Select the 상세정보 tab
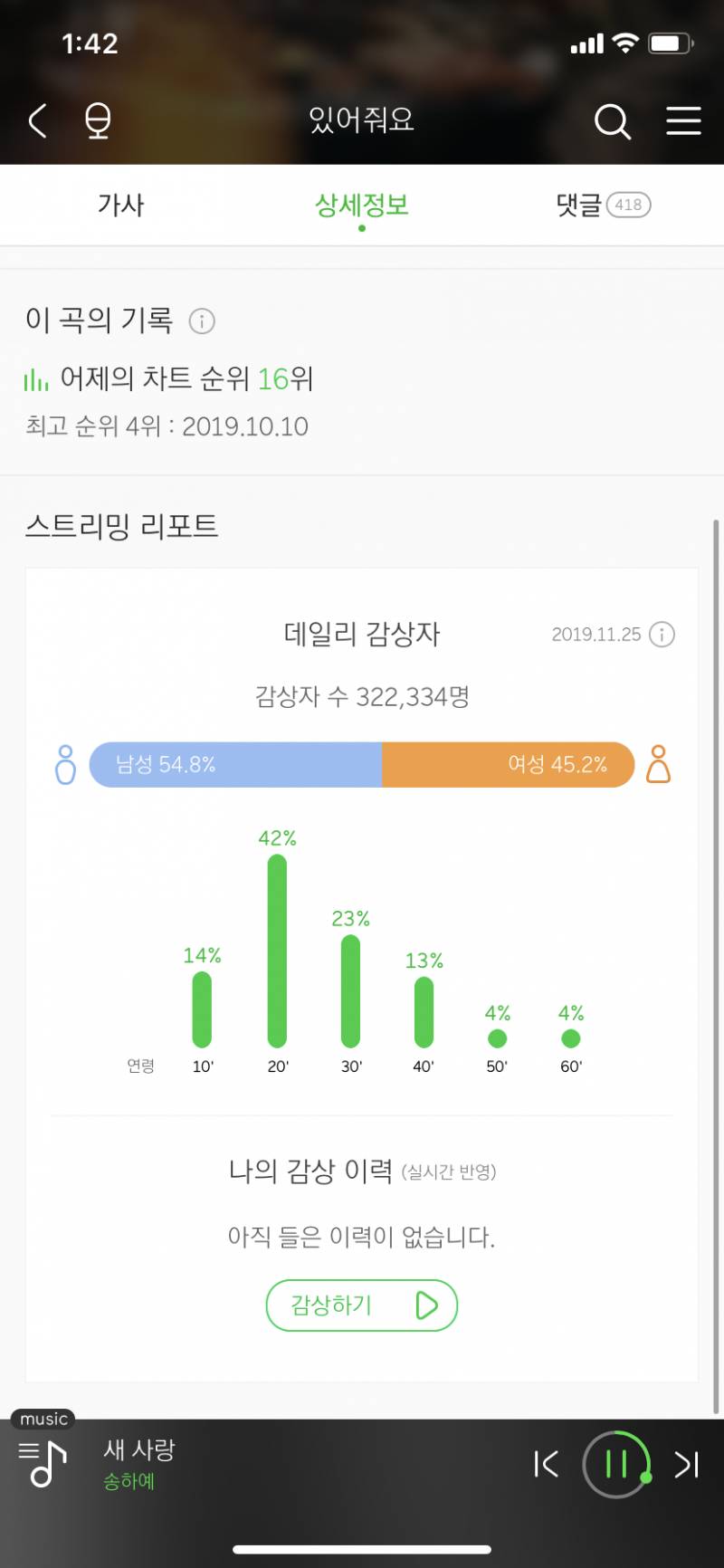The image size is (724, 1568). coord(361,205)
